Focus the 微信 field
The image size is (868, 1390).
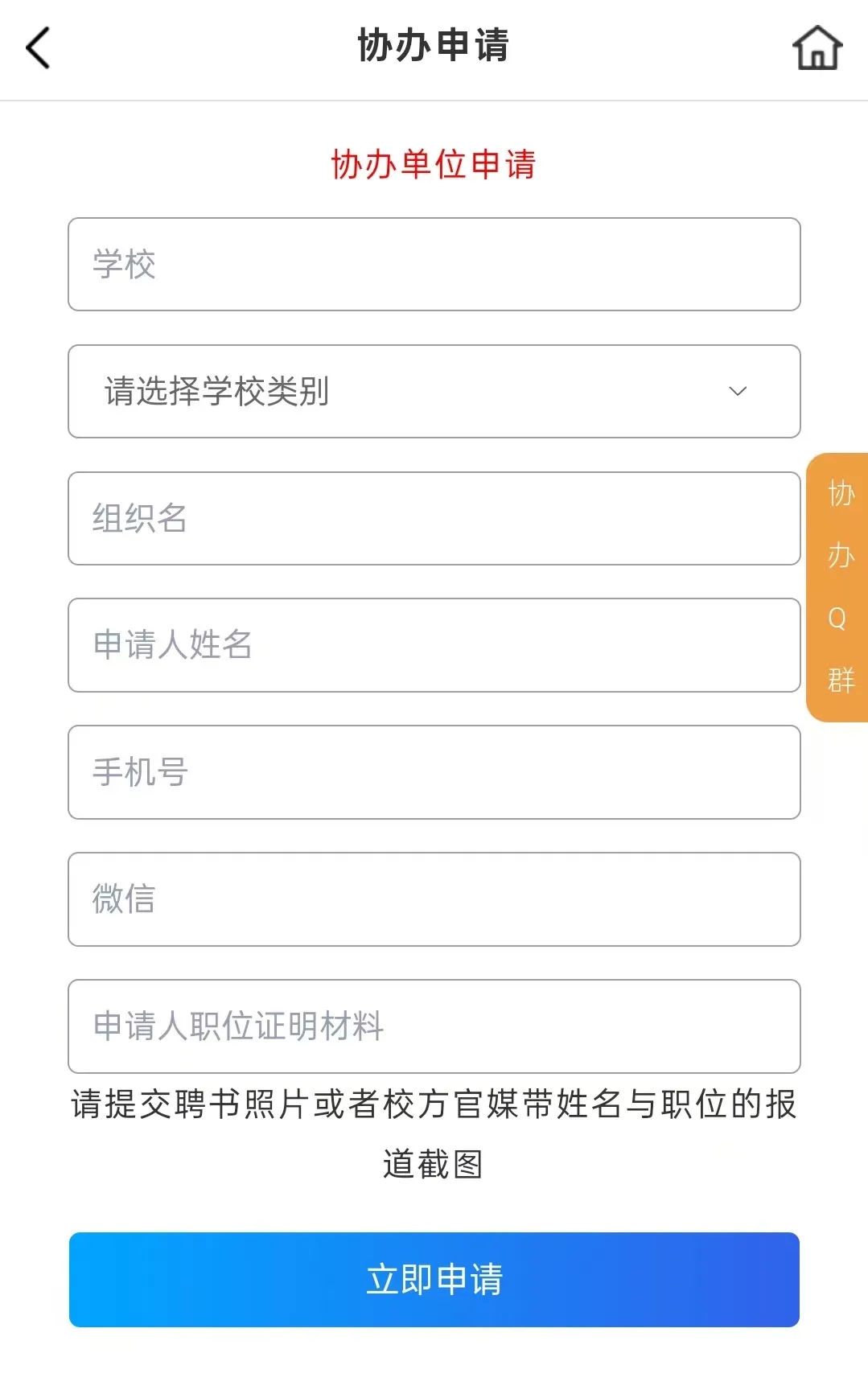[434, 899]
